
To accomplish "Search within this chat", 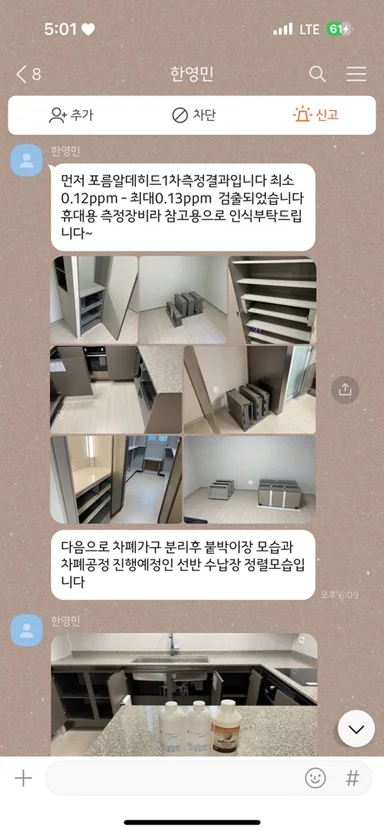I will [317, 74].
